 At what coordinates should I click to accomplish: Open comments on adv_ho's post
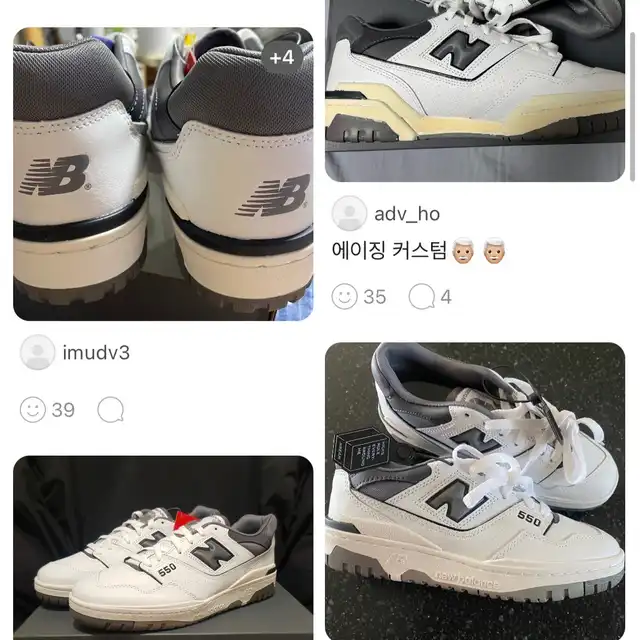[x=422, y=296]
